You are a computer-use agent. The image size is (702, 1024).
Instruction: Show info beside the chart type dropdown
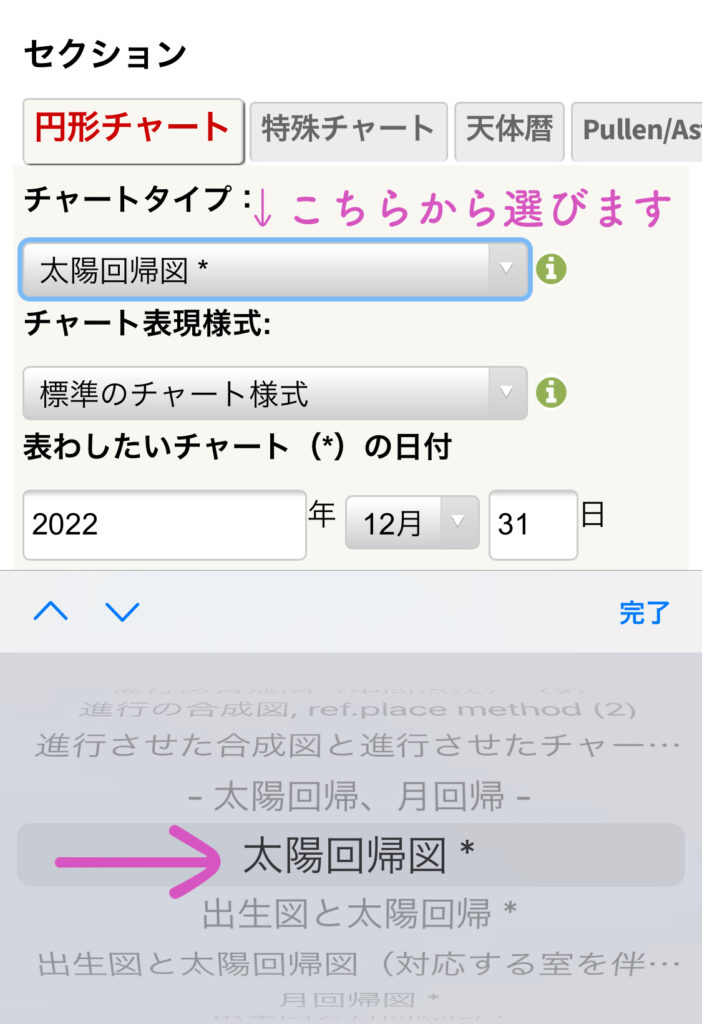click(x=551, y=269)
